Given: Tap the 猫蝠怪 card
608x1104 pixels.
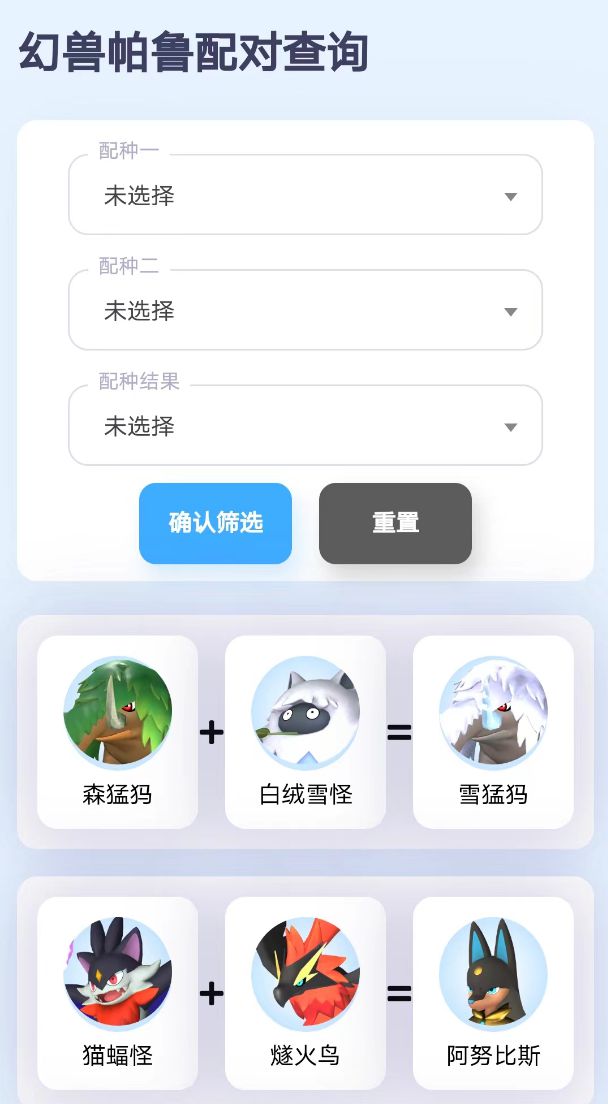Looking at the screenshot, I should click(117, 993).
